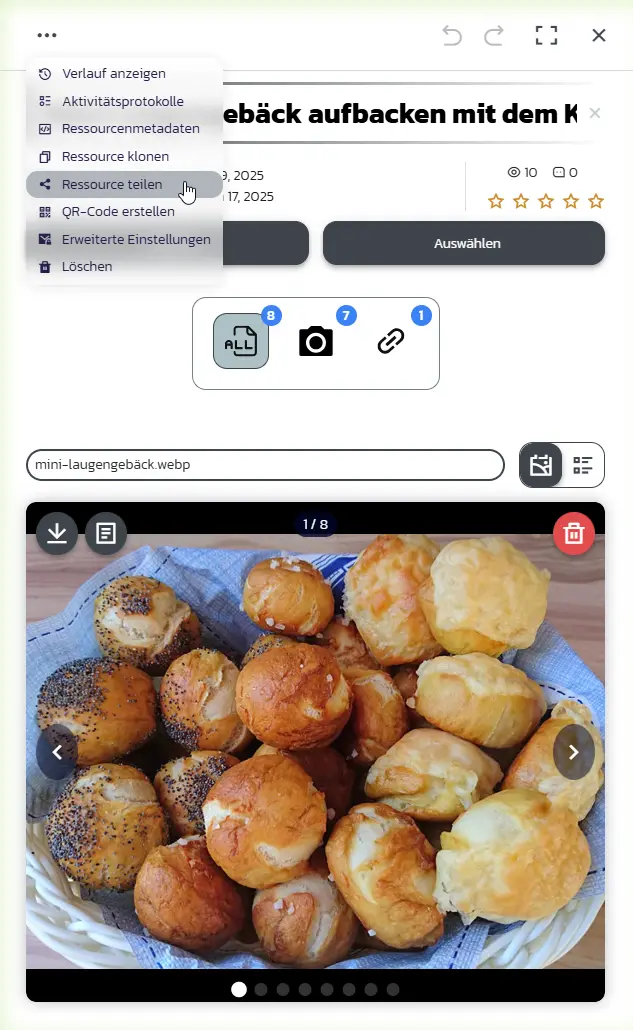Download the current image

(57, 533)
